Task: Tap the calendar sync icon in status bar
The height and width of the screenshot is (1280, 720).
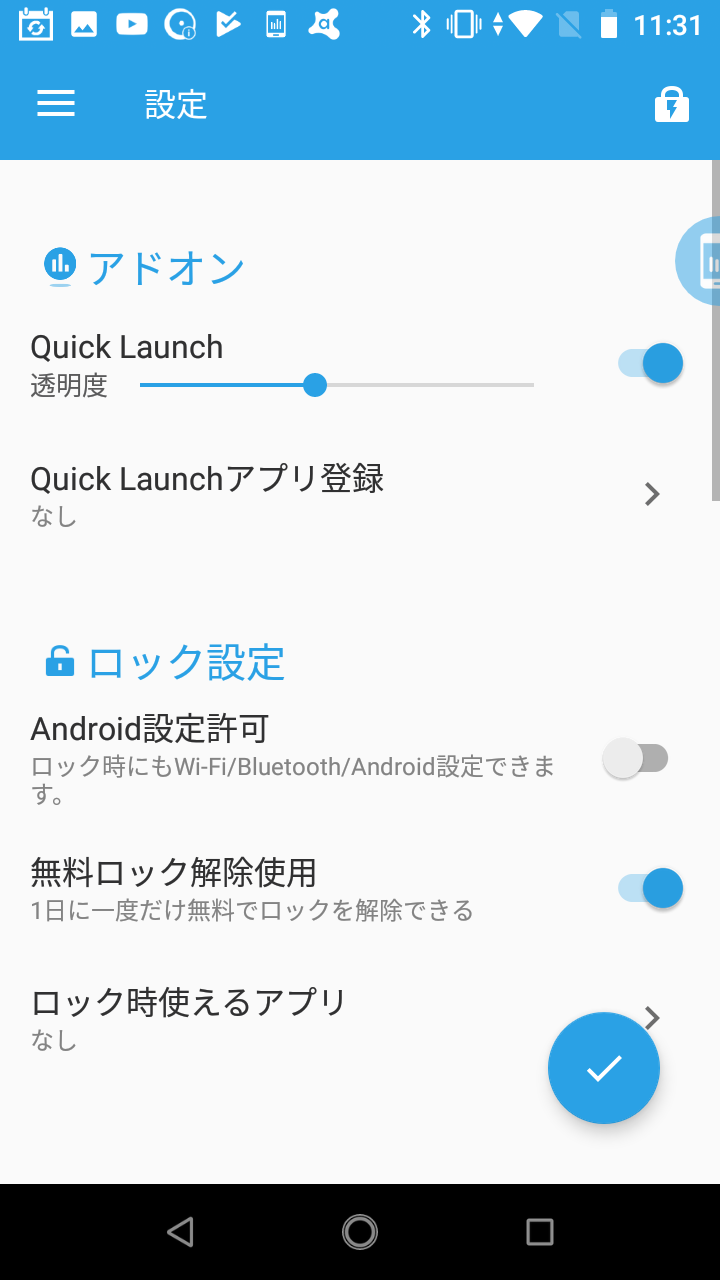Action: point(36,24)
